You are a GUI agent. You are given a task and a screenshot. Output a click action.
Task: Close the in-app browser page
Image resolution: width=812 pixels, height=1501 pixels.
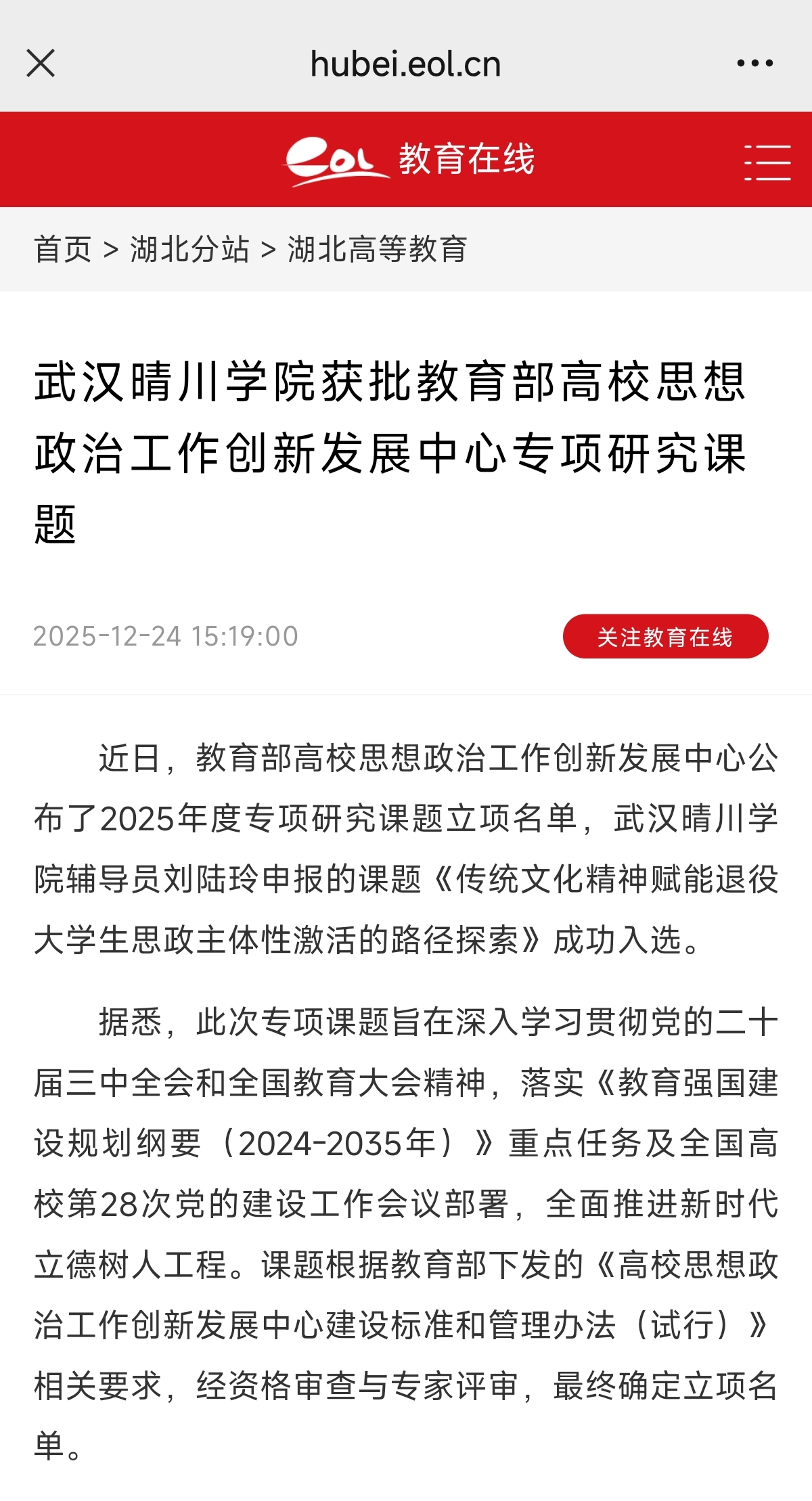tap(41, 64)
